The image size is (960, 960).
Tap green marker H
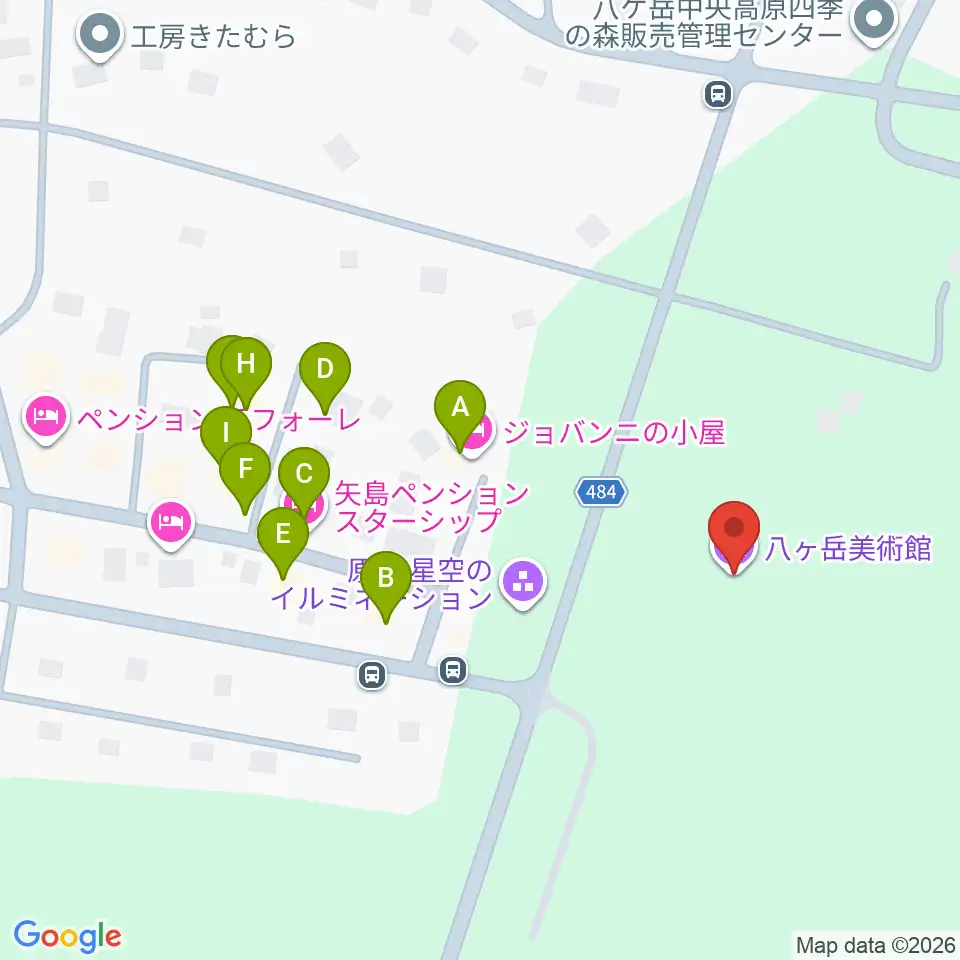click(x=246, y=365)
